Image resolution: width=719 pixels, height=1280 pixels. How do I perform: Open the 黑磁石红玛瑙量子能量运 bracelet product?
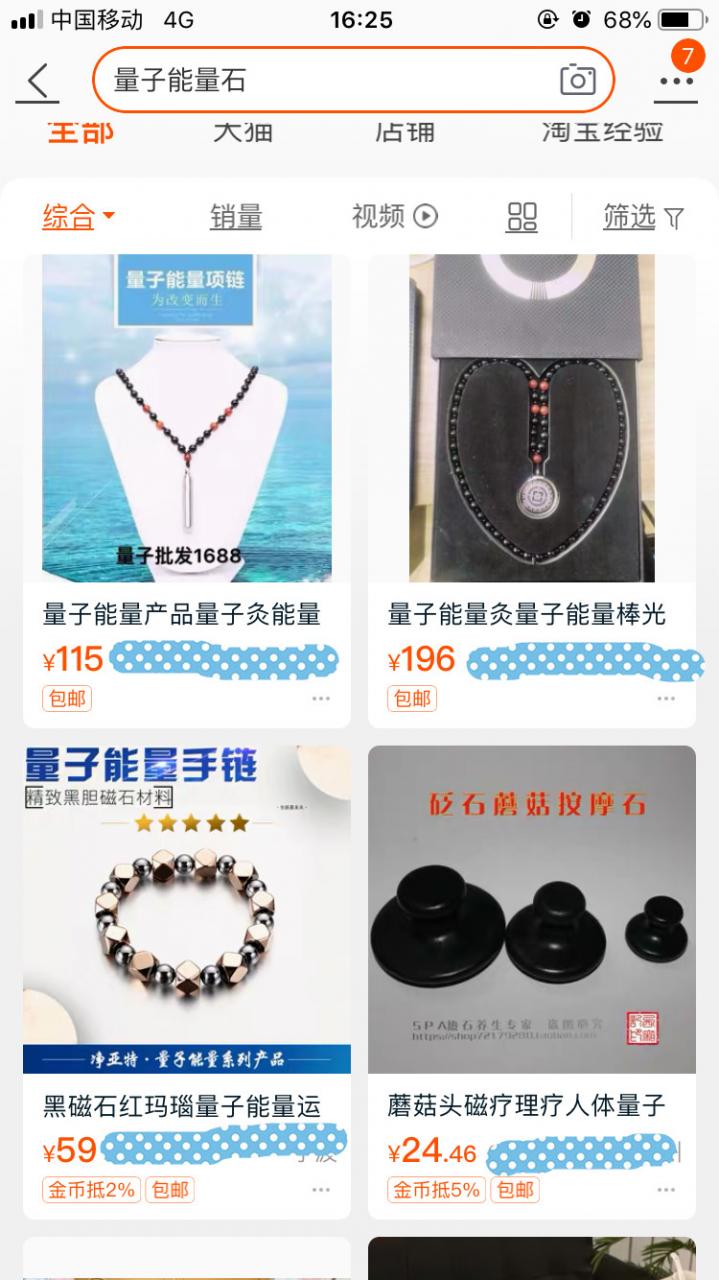click(187, 908)
